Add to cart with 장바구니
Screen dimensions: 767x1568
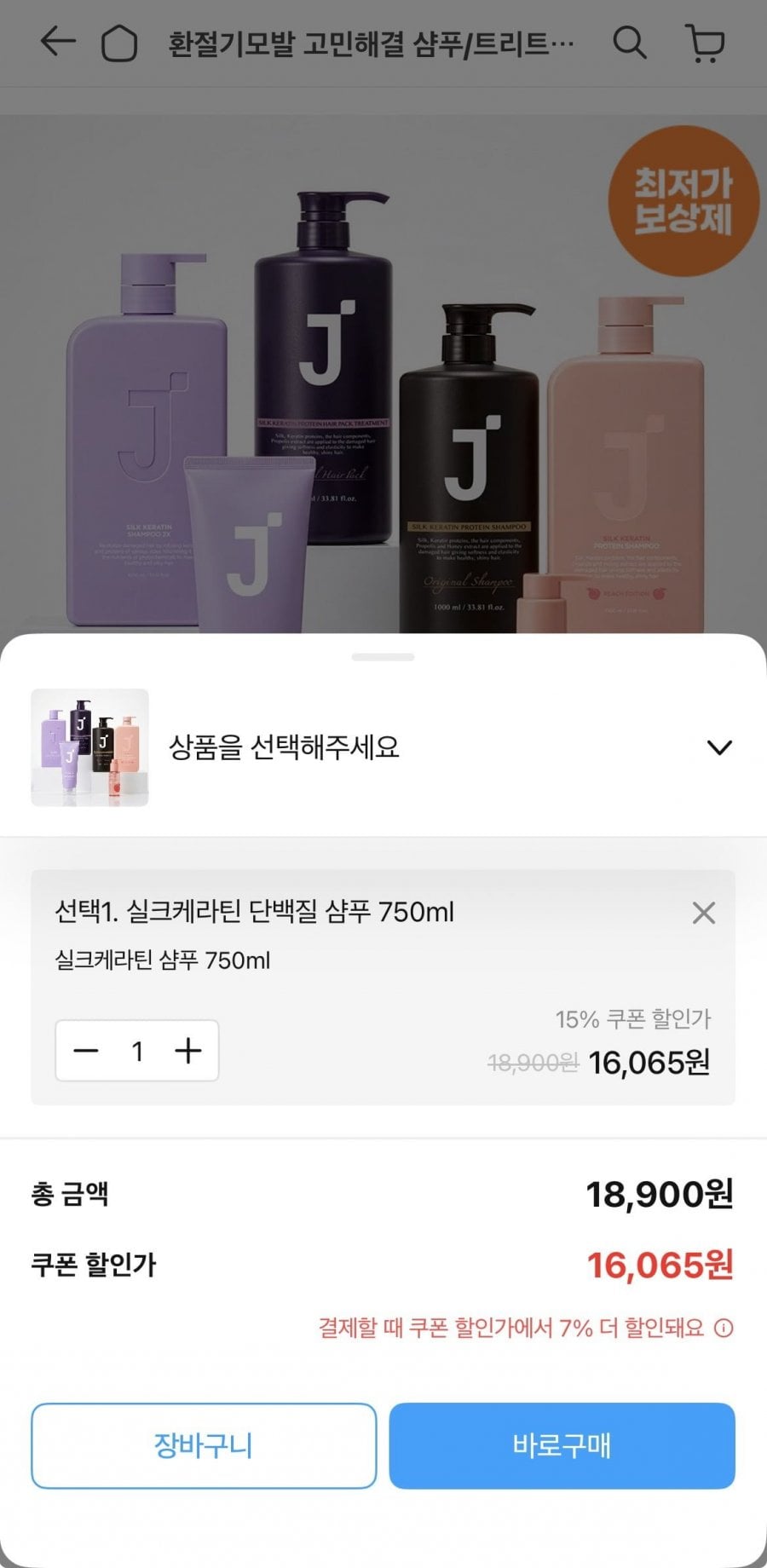(x=204, y=1446)
